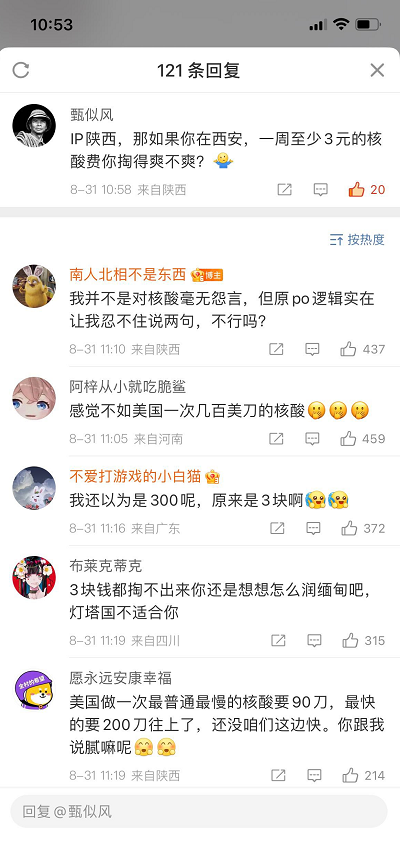The height and width of the screenshot is (845, 416).
Task: Share 甄似风's comment
Action: pos(284,189)
